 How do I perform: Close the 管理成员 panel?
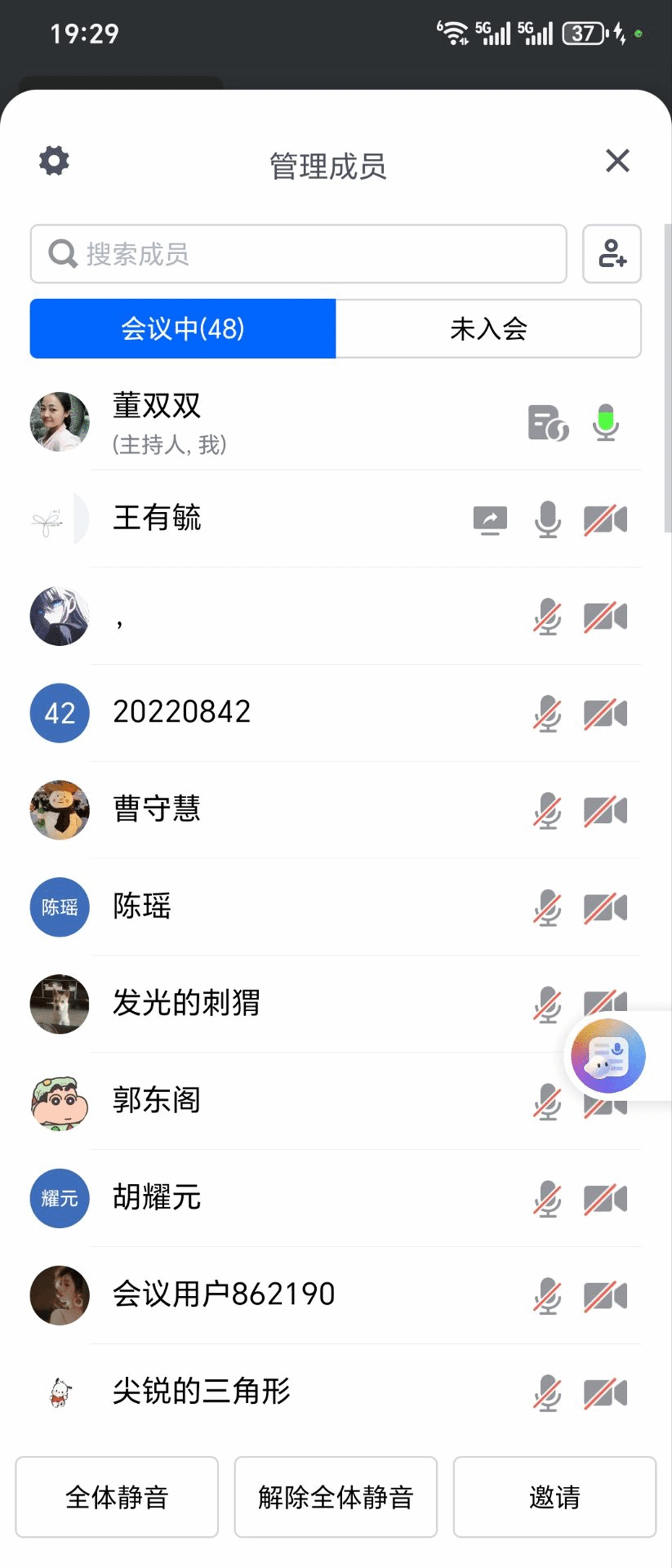click(x=617, y=161)
